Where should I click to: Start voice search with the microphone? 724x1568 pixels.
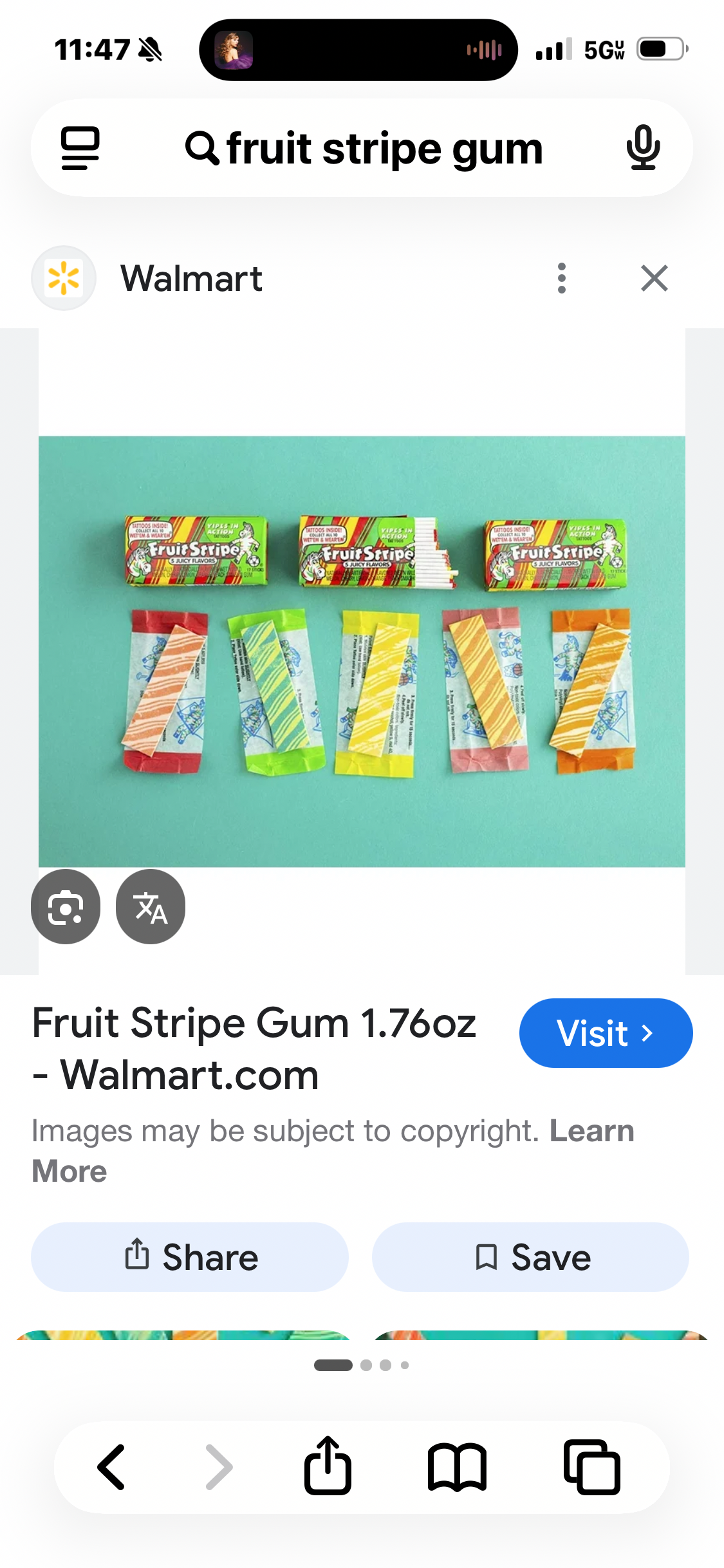[x=643, y=149]
